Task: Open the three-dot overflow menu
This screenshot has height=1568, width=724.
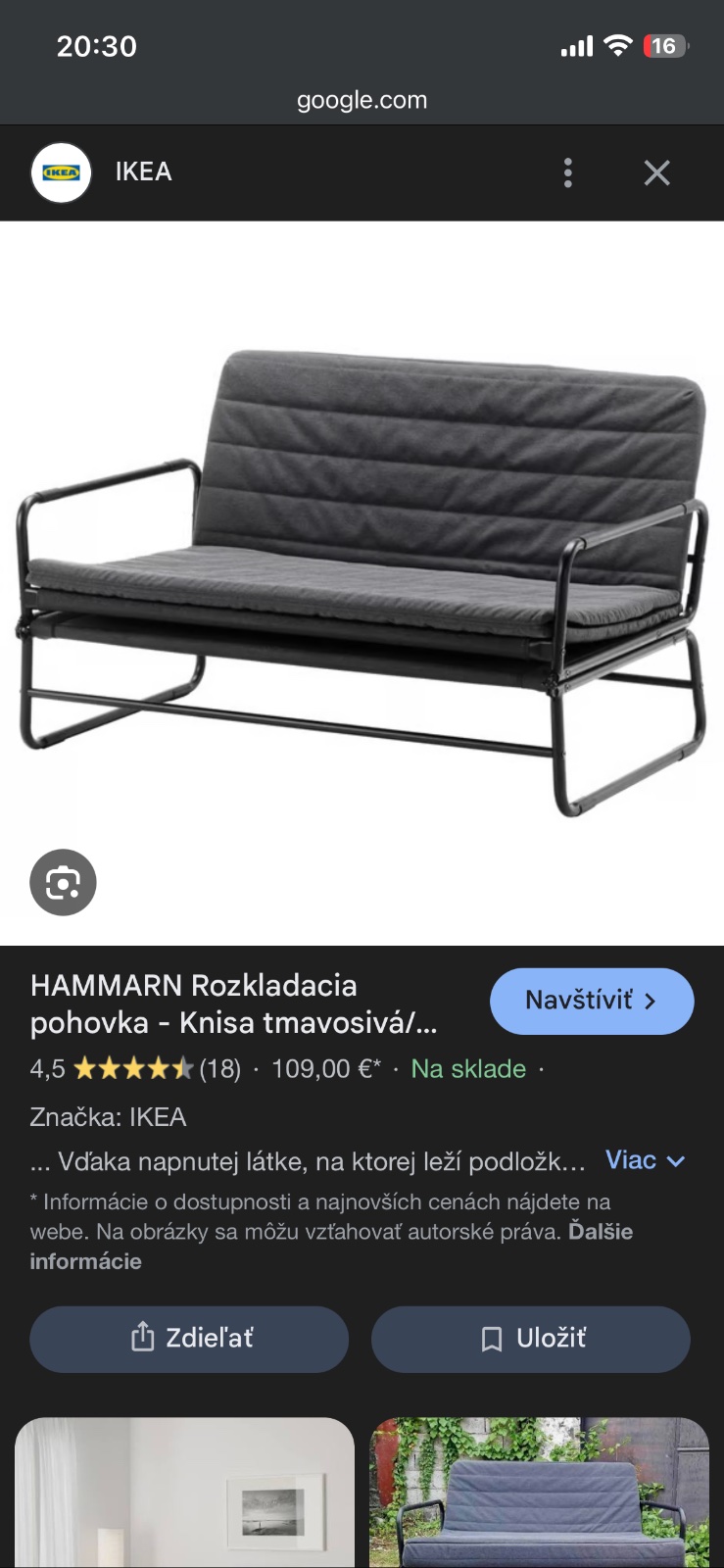Action: [567, 172]
